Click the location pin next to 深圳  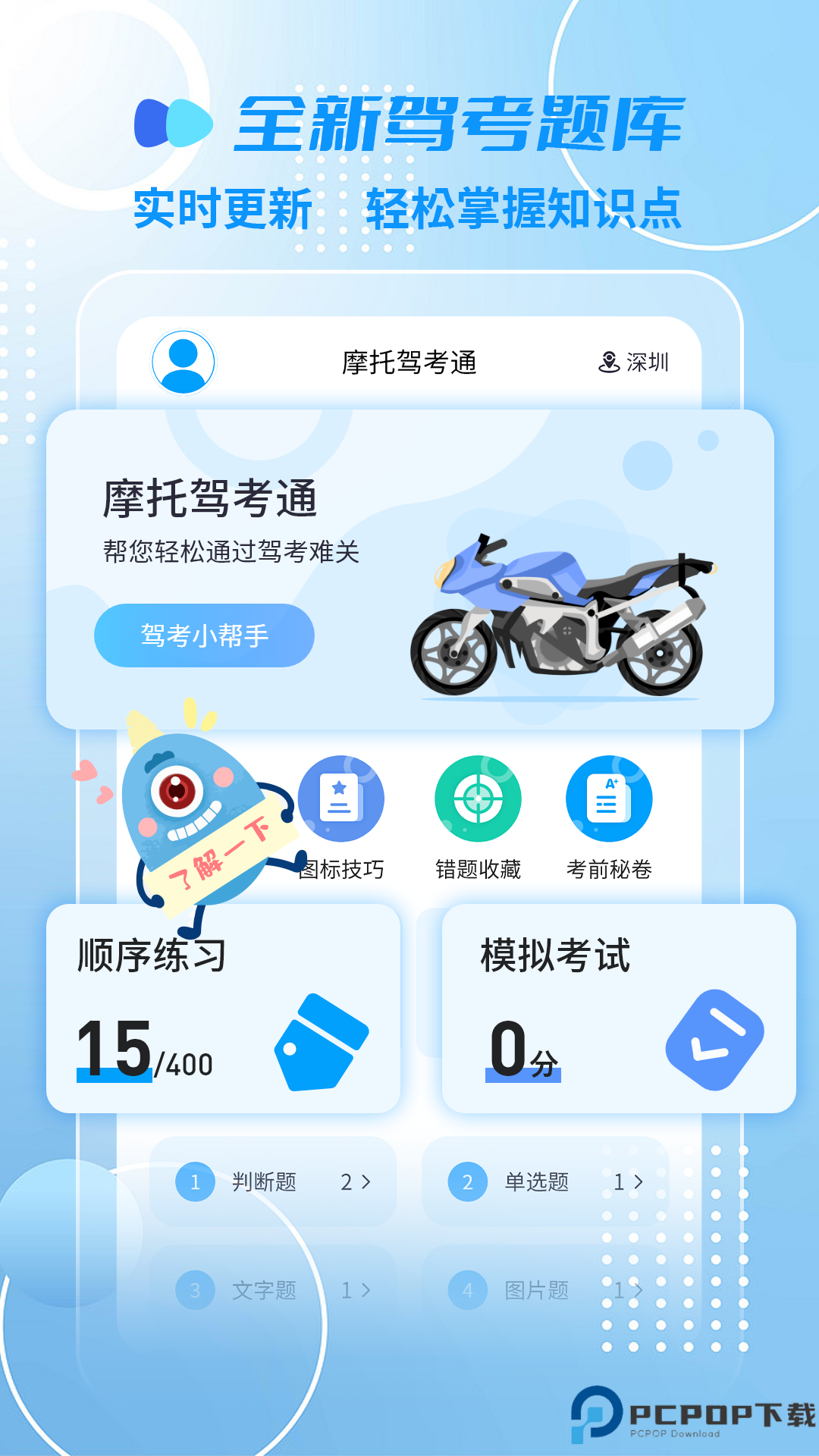pos(609,362)
